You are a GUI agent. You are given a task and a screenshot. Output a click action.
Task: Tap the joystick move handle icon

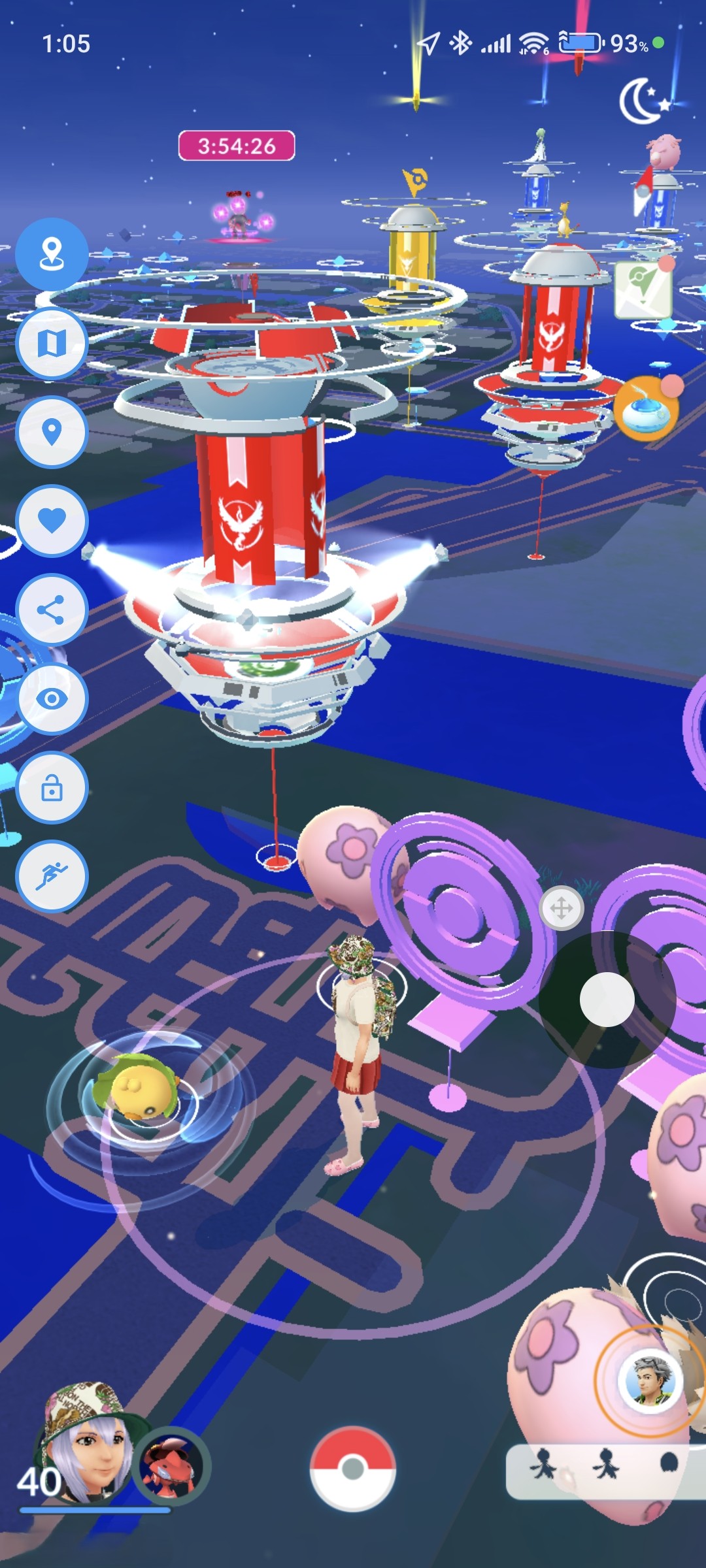pos(562,907)
